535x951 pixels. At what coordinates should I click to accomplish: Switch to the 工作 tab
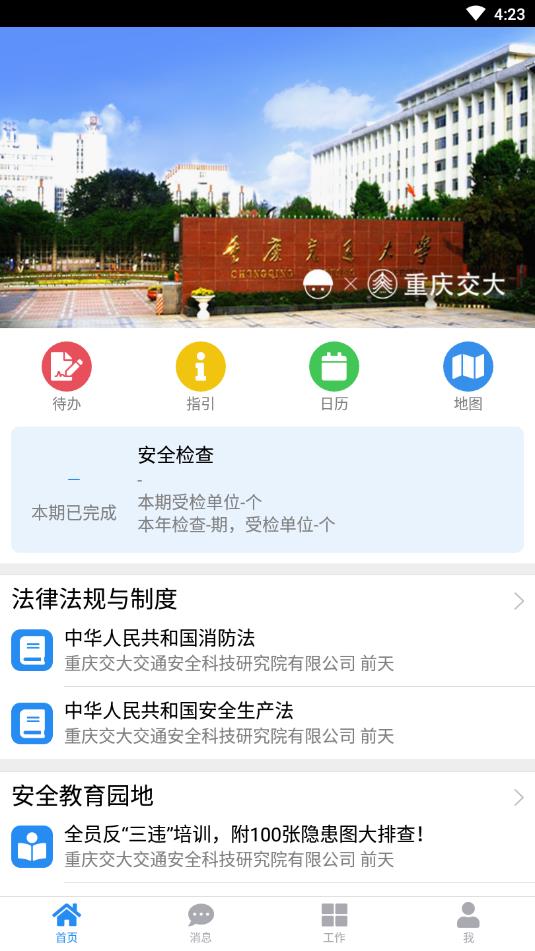point(334,922)
